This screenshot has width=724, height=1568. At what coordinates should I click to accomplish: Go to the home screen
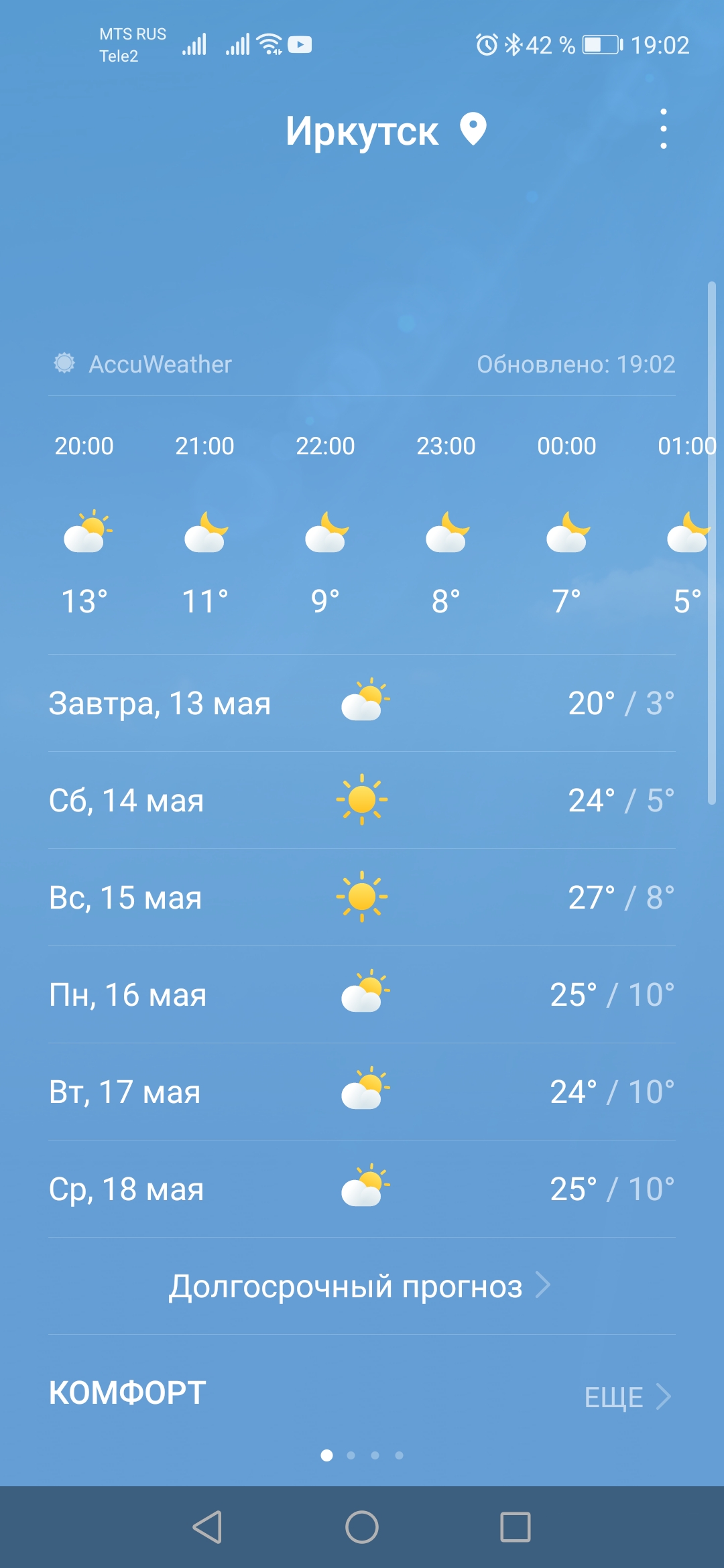click(x=362, y=1527)
